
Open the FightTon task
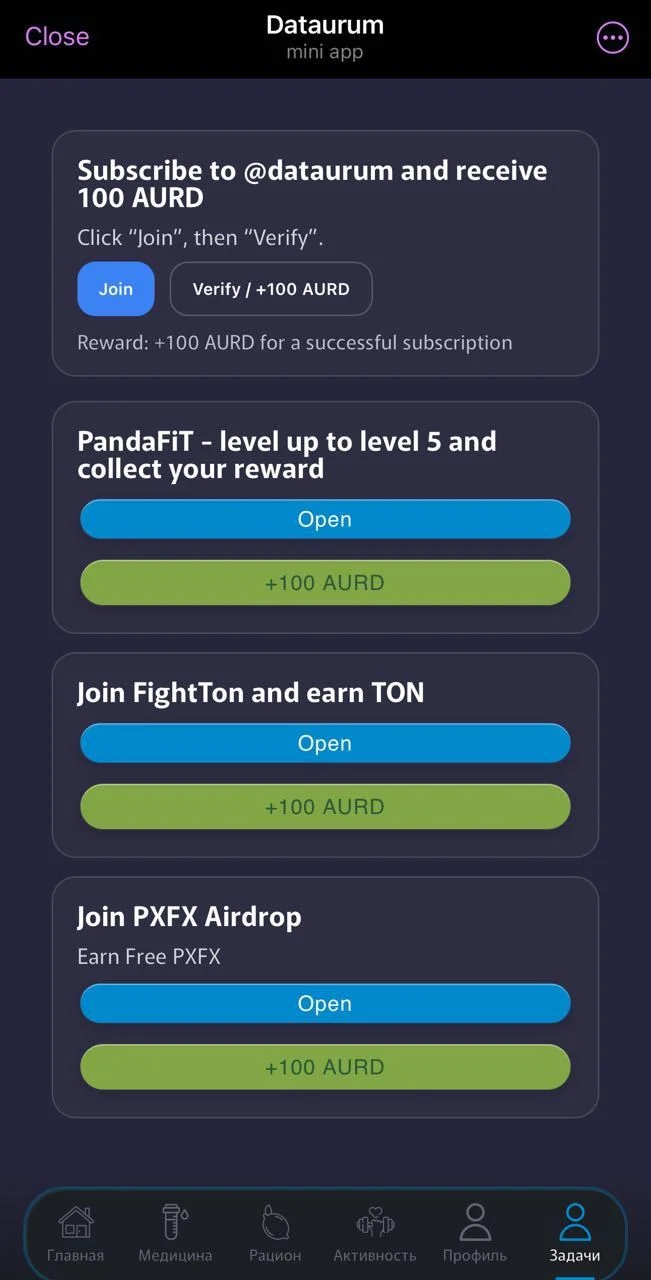point(325,743)
